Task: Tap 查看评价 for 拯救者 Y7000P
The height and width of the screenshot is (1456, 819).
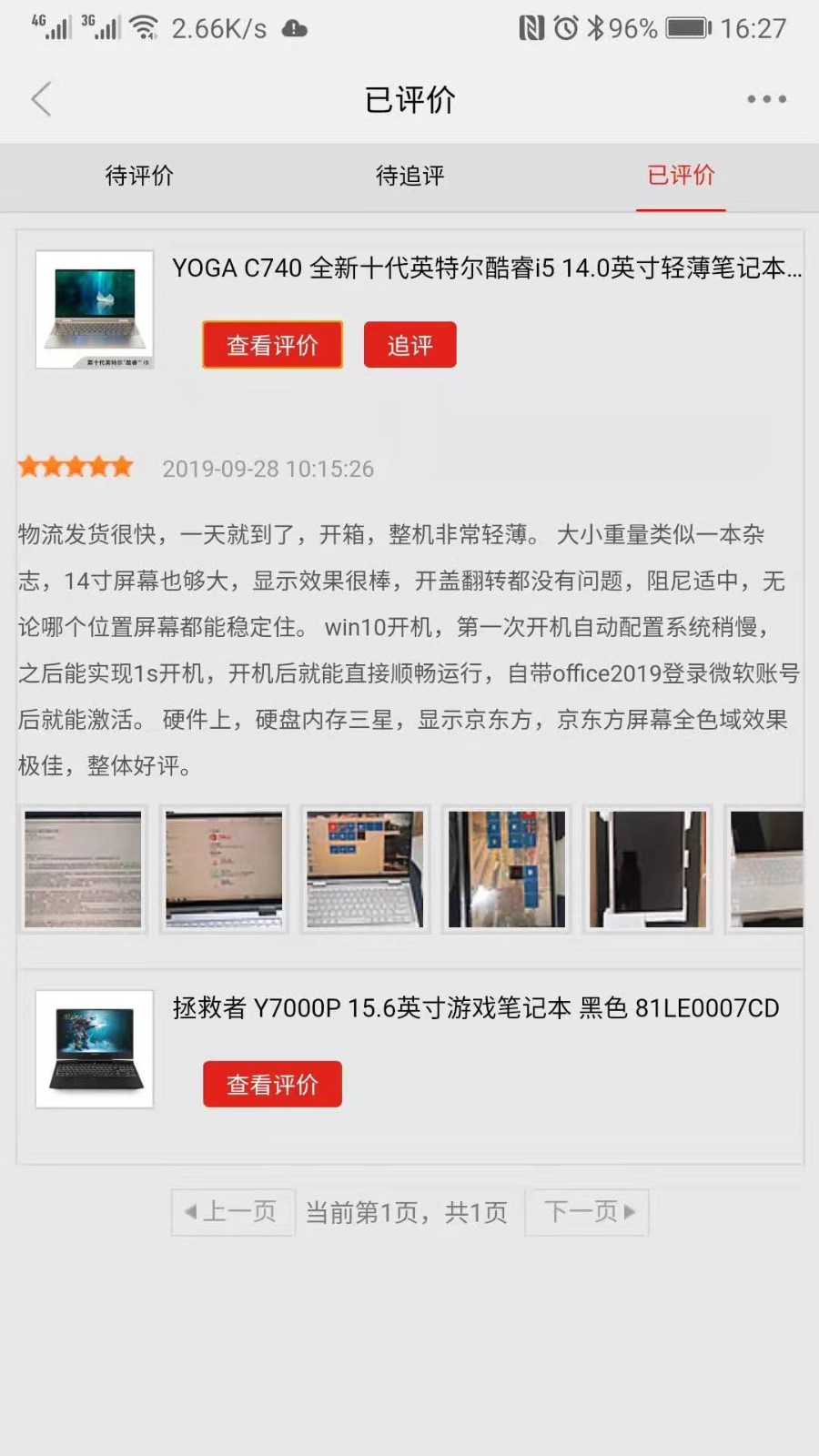Action: (272, 1084)
